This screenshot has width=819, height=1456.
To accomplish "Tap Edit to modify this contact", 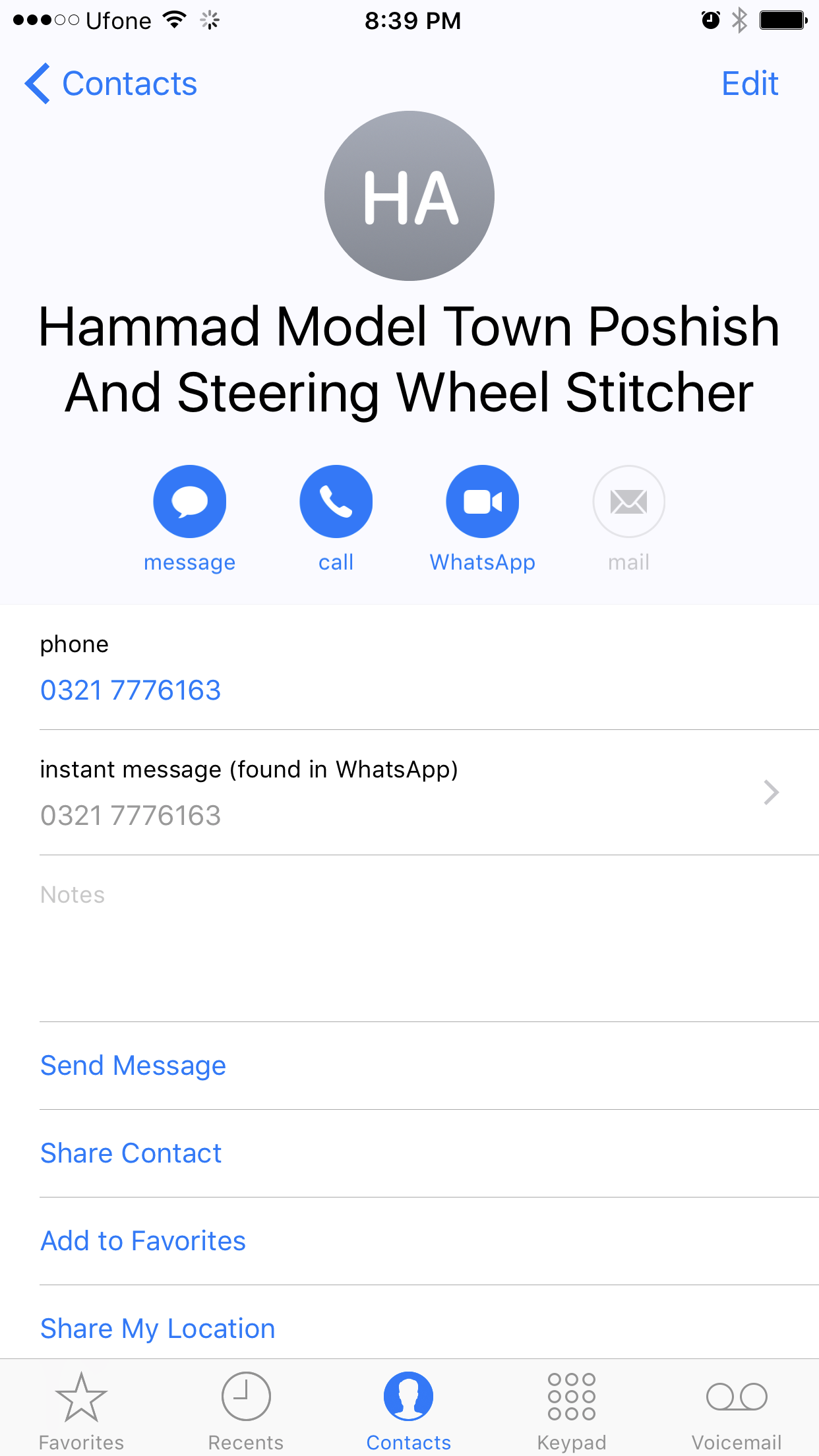I will pos(749,84).
